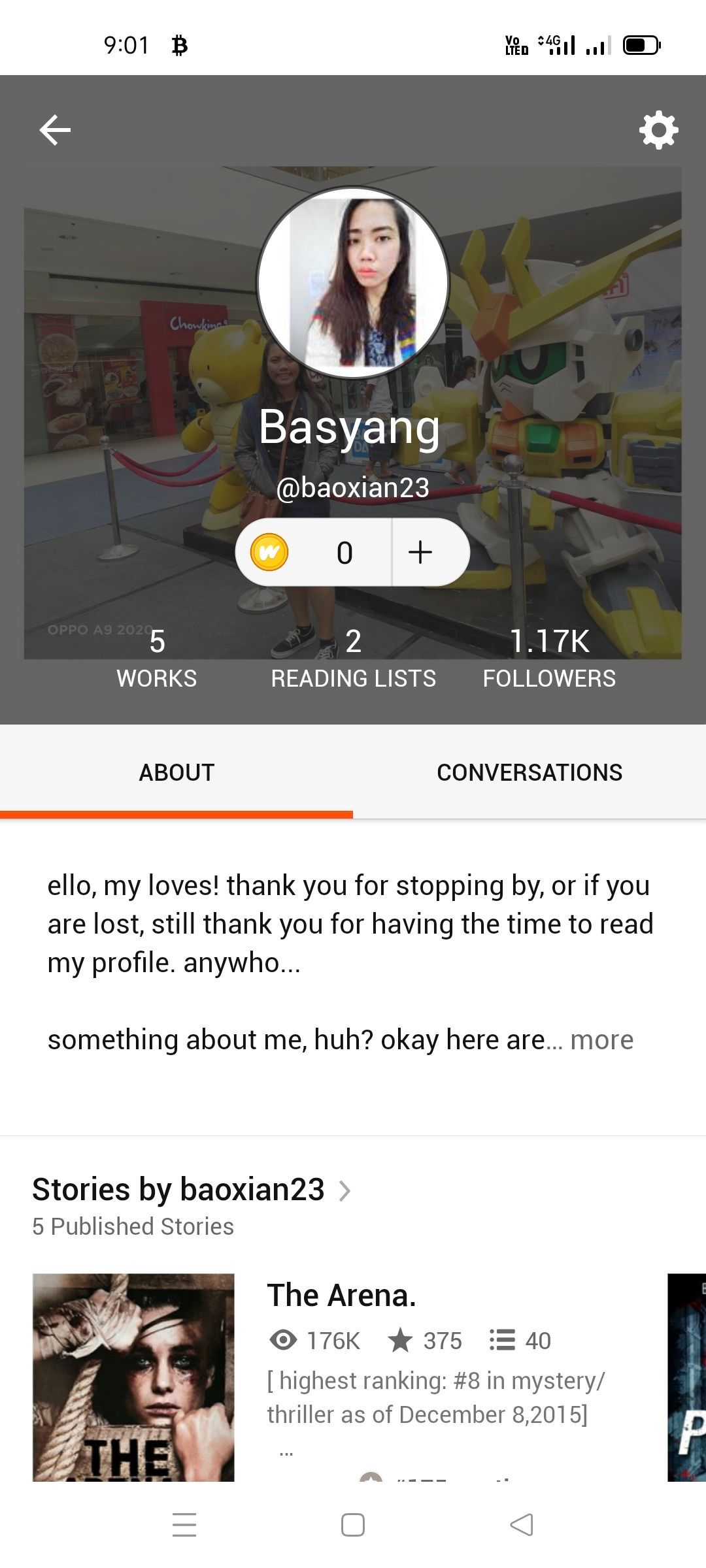Expand the bio with more

[x=601, y=1039]
